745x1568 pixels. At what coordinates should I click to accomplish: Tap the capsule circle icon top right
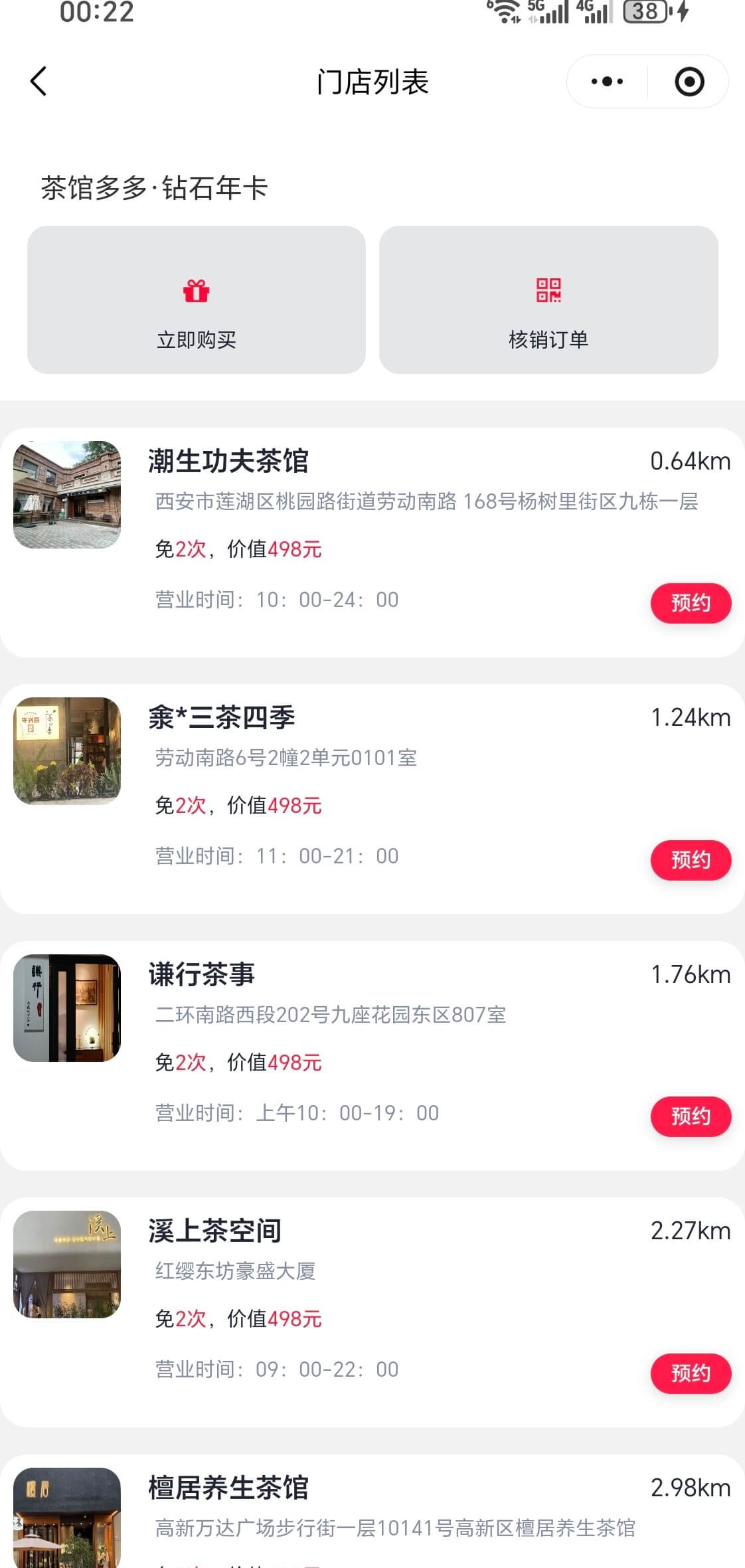(689, 81)
